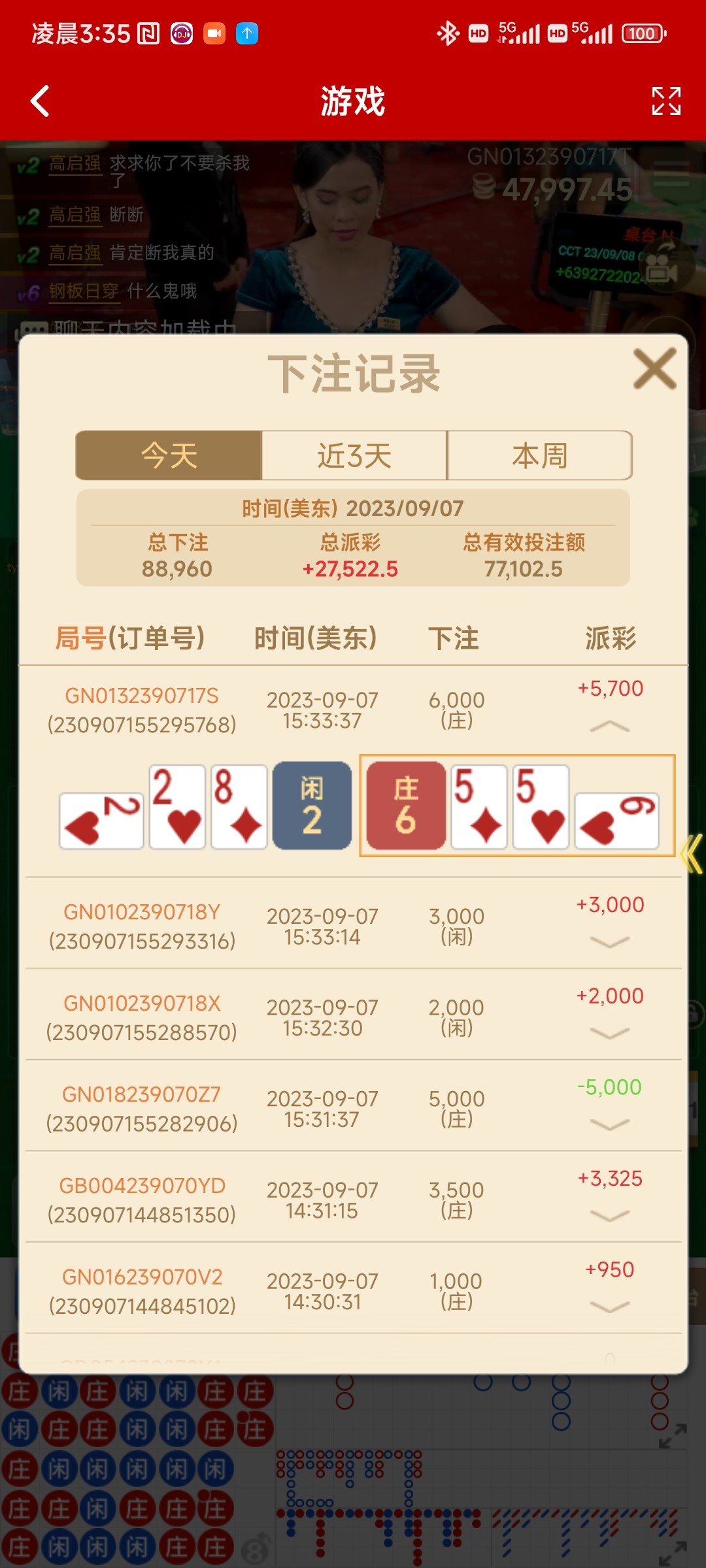Go back from the 游戏 page
Viewport: 706px width, 1568px height.
tap(41, 101)
